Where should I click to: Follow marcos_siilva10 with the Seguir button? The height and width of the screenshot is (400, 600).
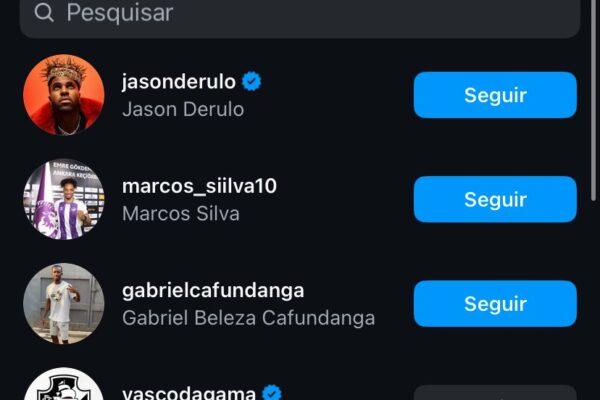495,199
